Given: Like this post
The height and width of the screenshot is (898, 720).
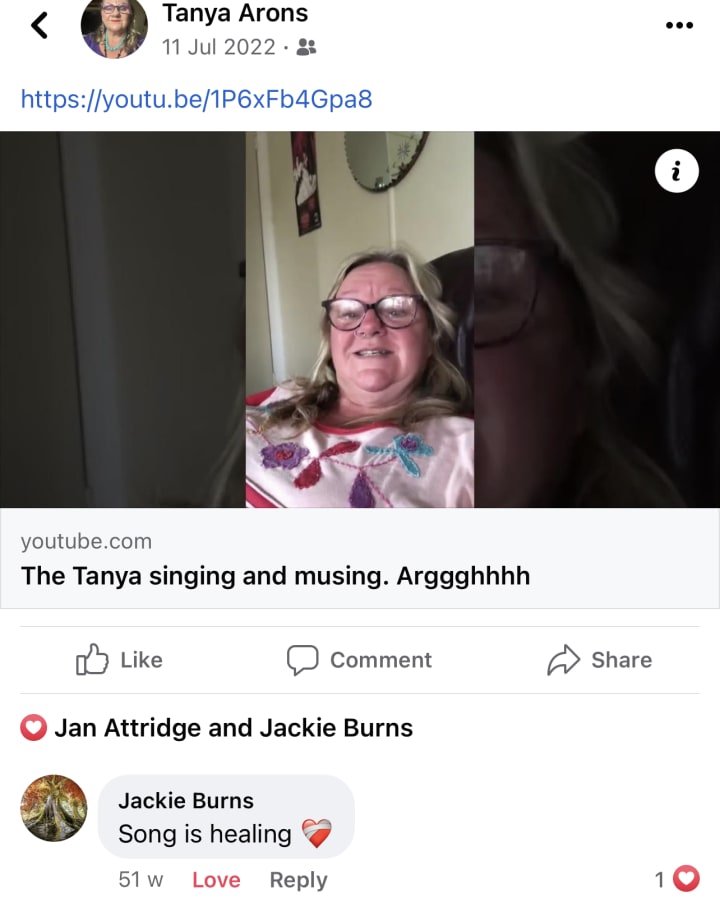Looking at the screenshot, I should pos(120,660).
